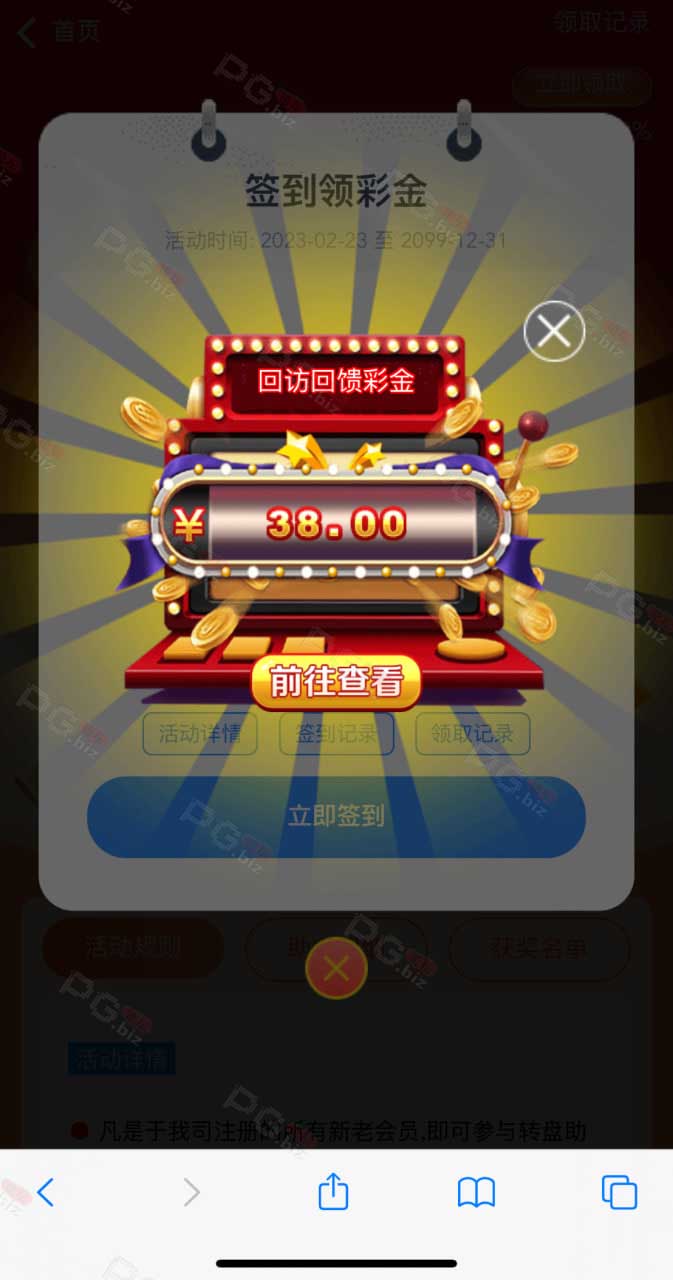Image resolution: width=673 pixels, height=1280 pixels.
Task: Open browser bookmarks
Action: pyautogui.click(x=476, y=1192)
